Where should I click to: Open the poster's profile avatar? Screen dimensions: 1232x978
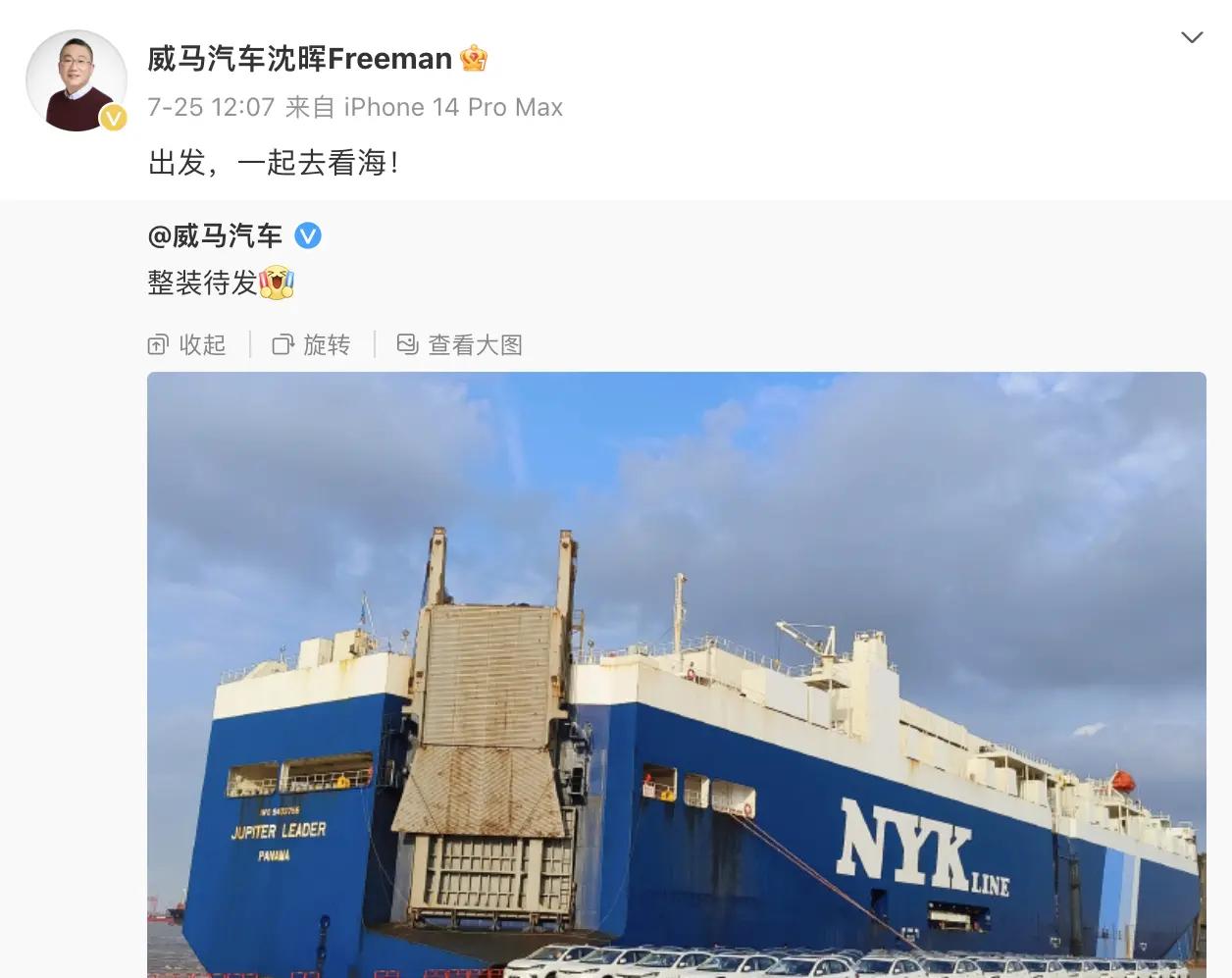[x=77, y=81]
